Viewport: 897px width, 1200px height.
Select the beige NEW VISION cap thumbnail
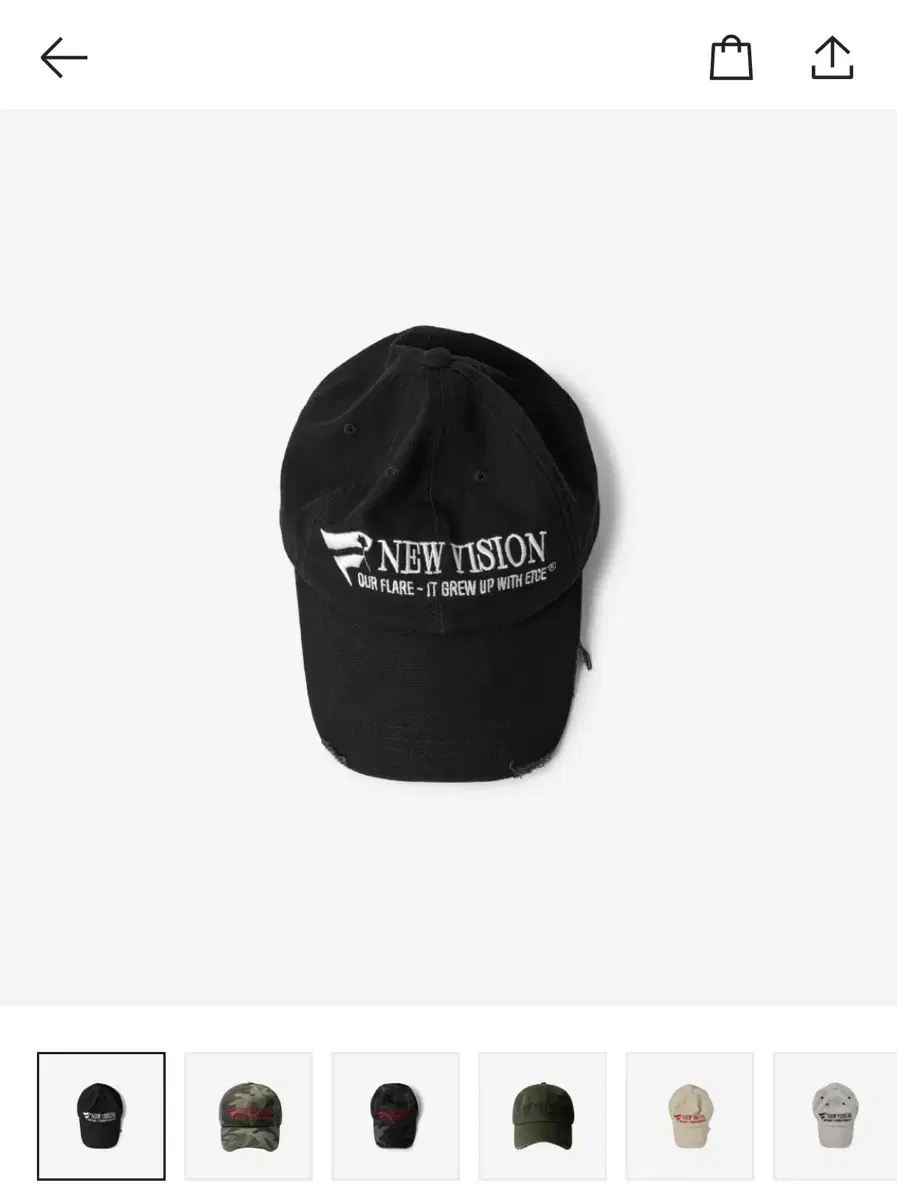point(691,1113)
